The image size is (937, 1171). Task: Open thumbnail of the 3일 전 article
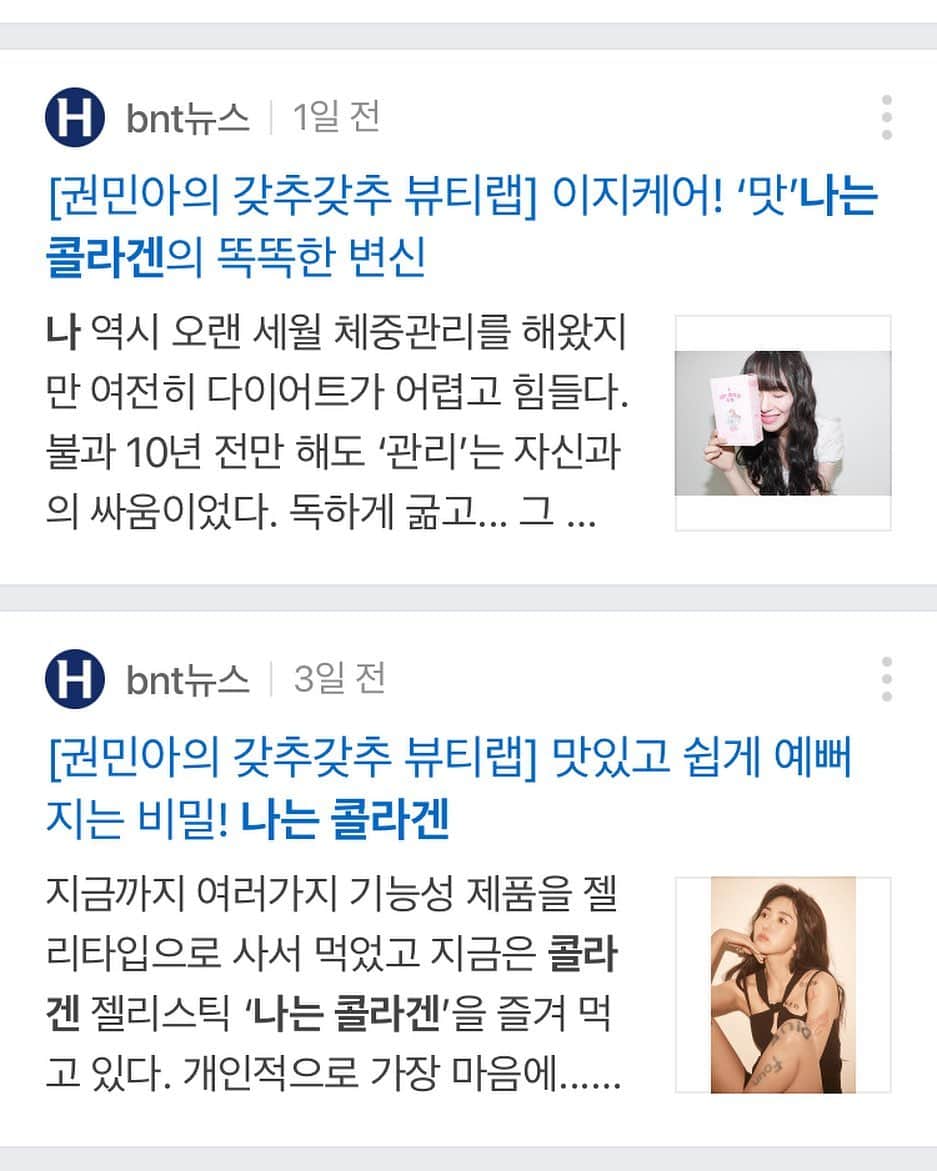(x=782, y=984)
